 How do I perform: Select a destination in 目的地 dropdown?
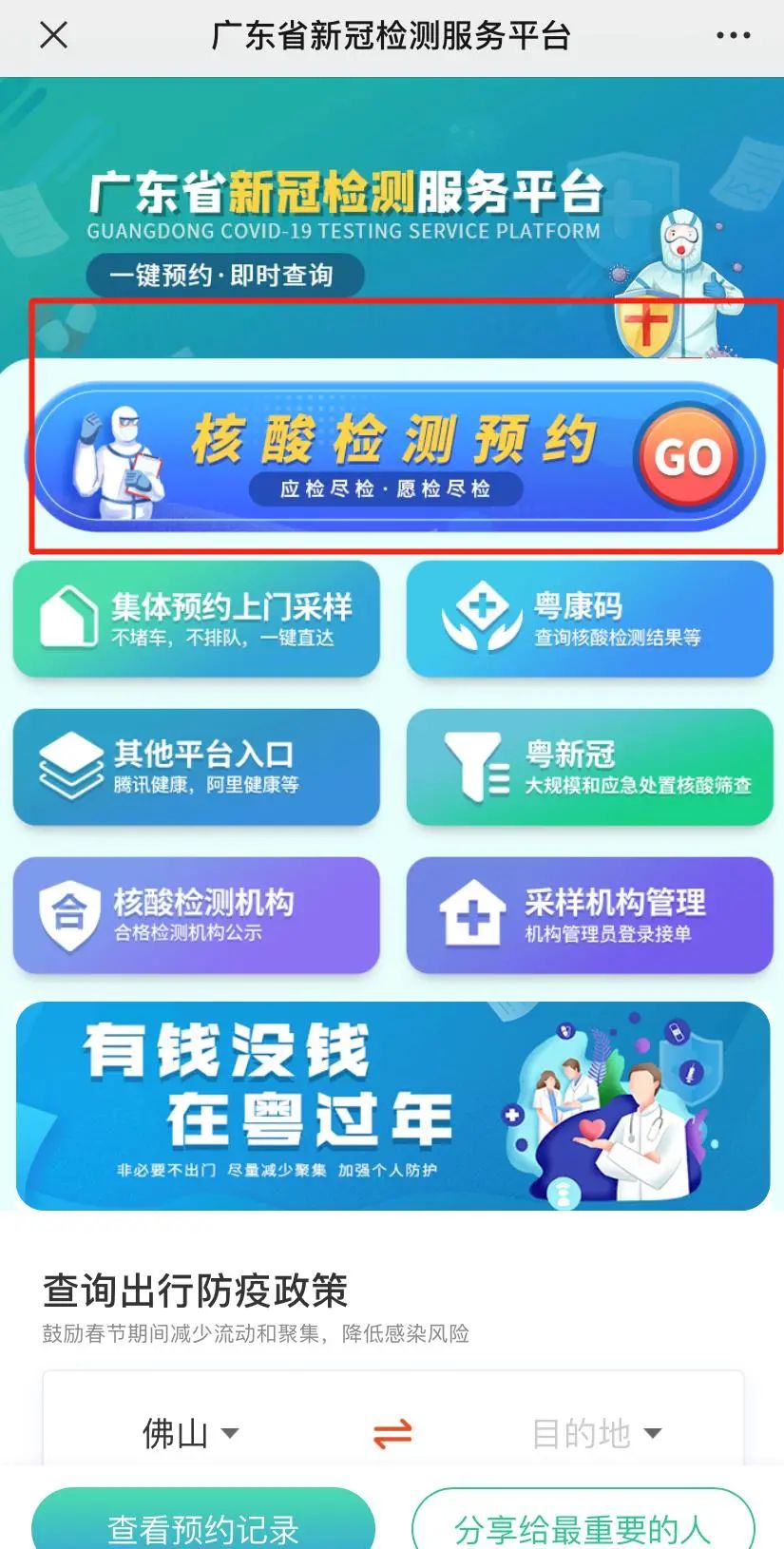(596, 1432)
